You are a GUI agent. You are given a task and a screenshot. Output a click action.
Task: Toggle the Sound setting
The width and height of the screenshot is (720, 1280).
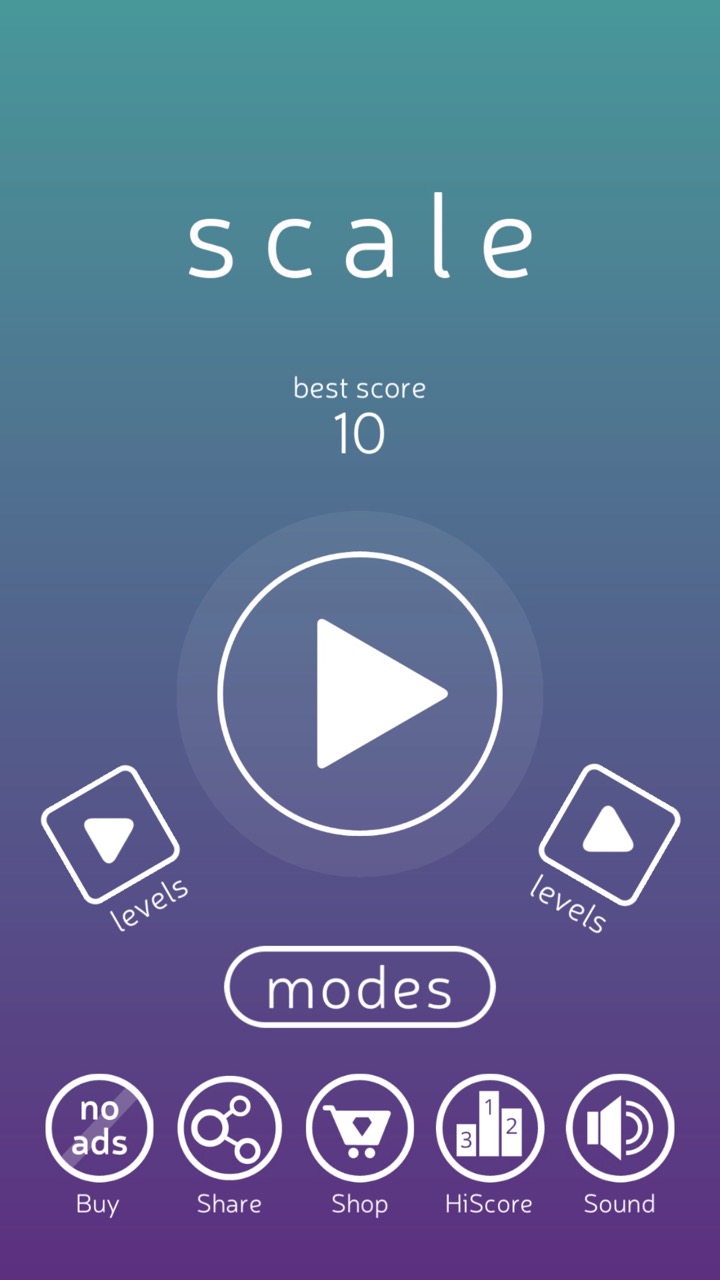click(x=620, y=1128)
